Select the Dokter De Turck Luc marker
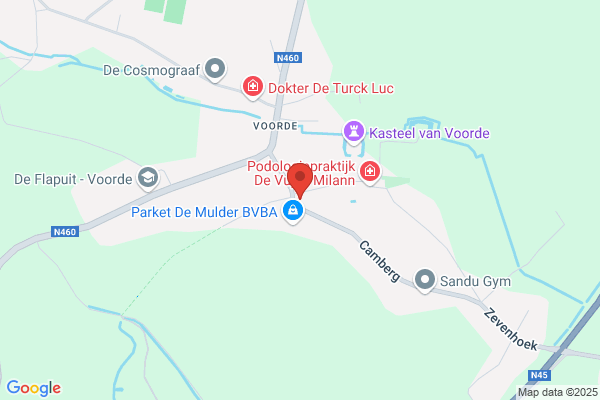Image resolution: width=600 pixels, height=400 pixels. click(x=253, y=88)
